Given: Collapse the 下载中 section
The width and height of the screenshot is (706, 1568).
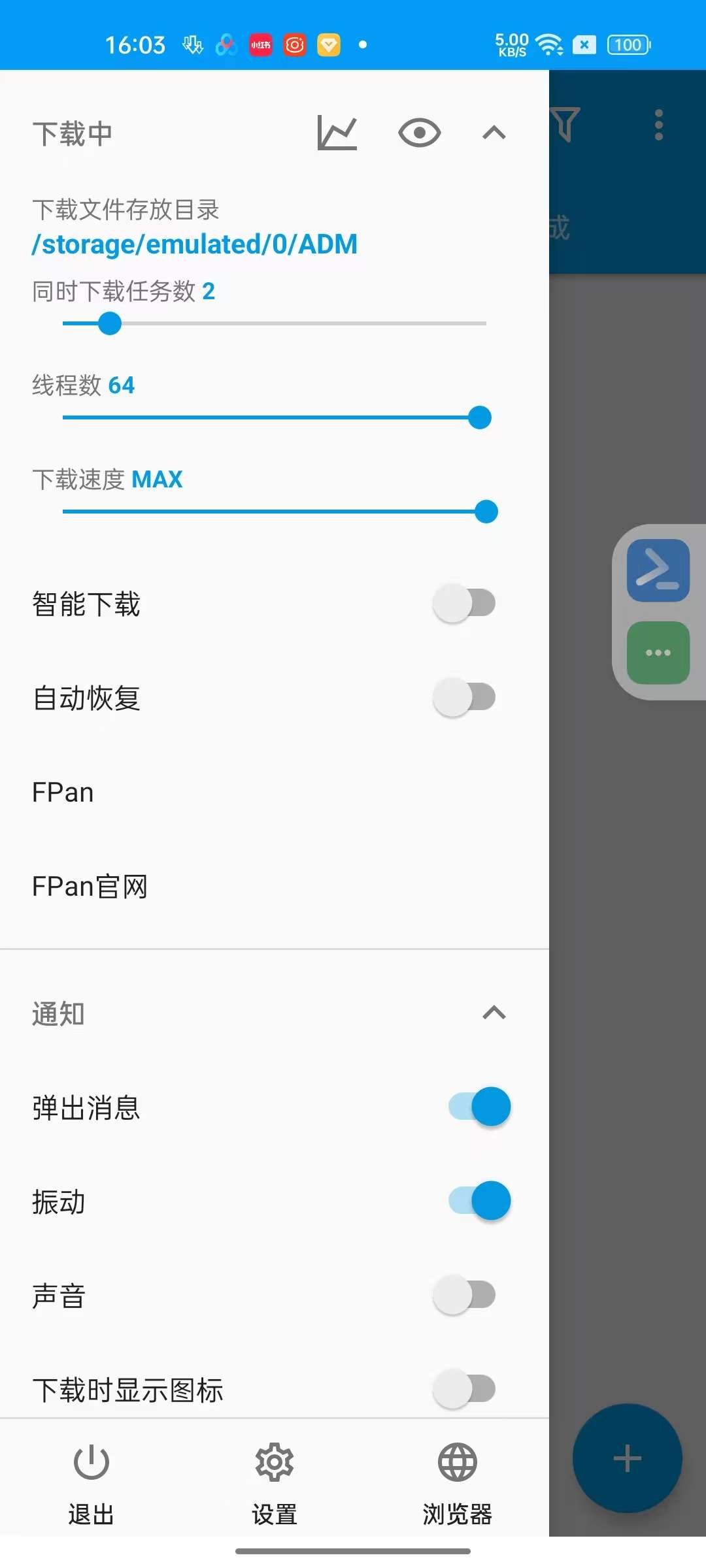Looking at the screenshot, I should tap(494, 133).
